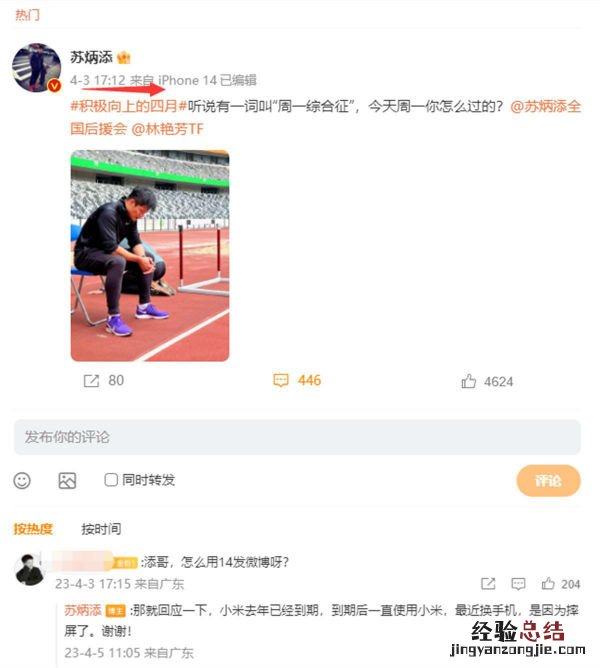
Task: View the post photo in full size
Action: tap(150, 255)
